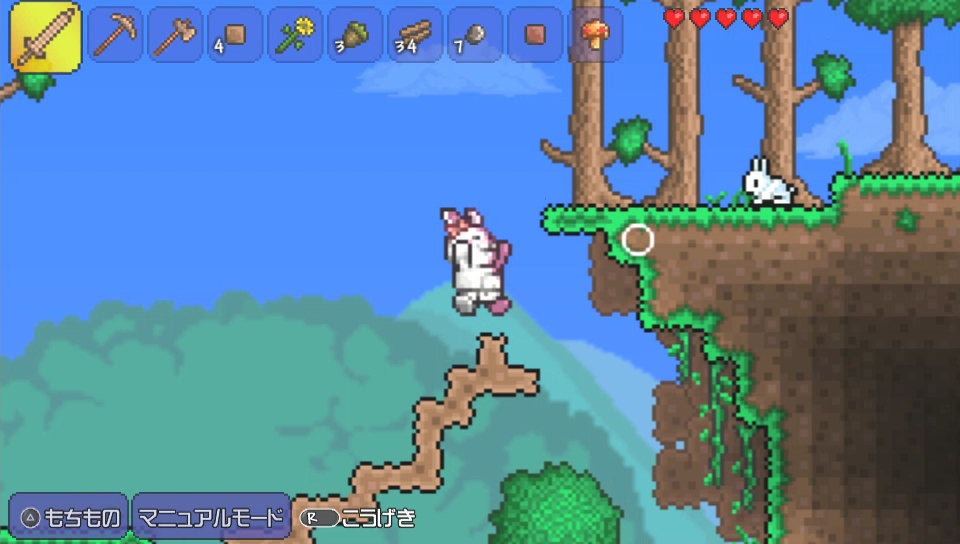Choose the stone stack of 7
The image size is (960, 544).
point(475,35)
